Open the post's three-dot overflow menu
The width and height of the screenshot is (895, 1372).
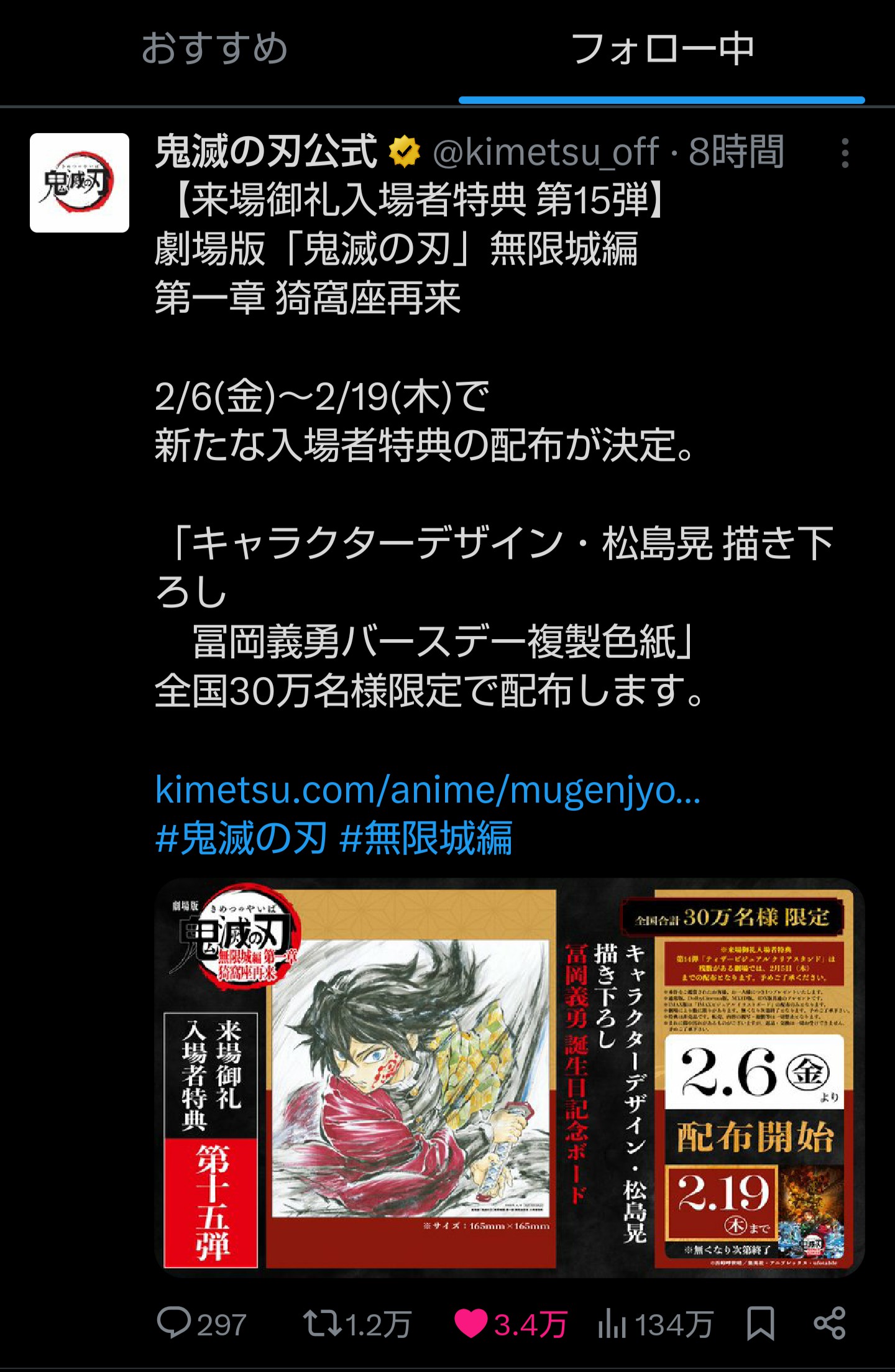click(845, 153)
